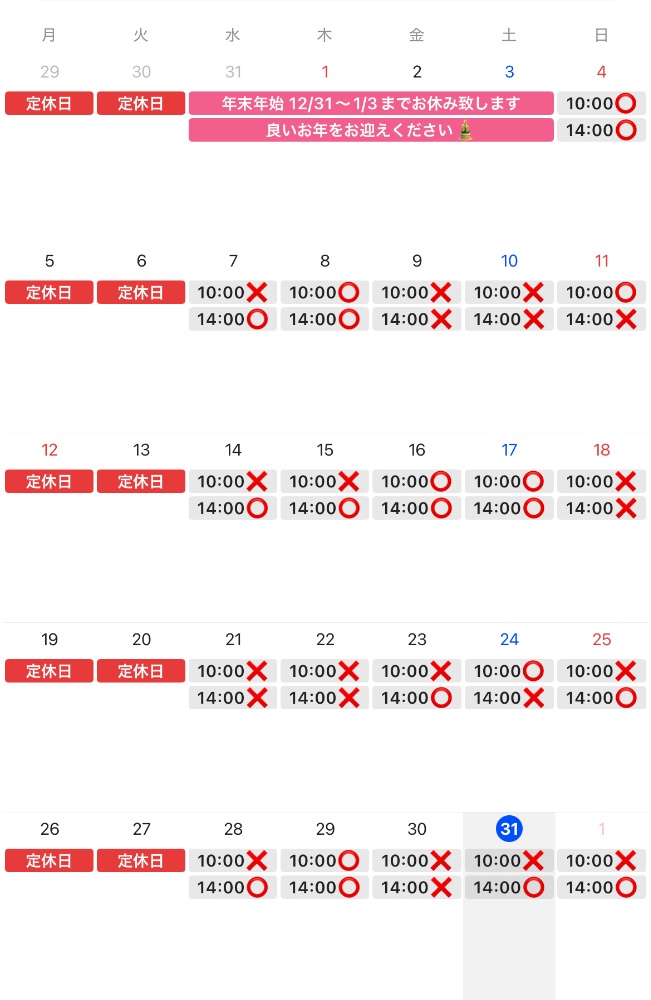Screen dimensions: 651x1000
Task: Open the 14:00 slot on the 31st
Action: [x=509, y=887]
